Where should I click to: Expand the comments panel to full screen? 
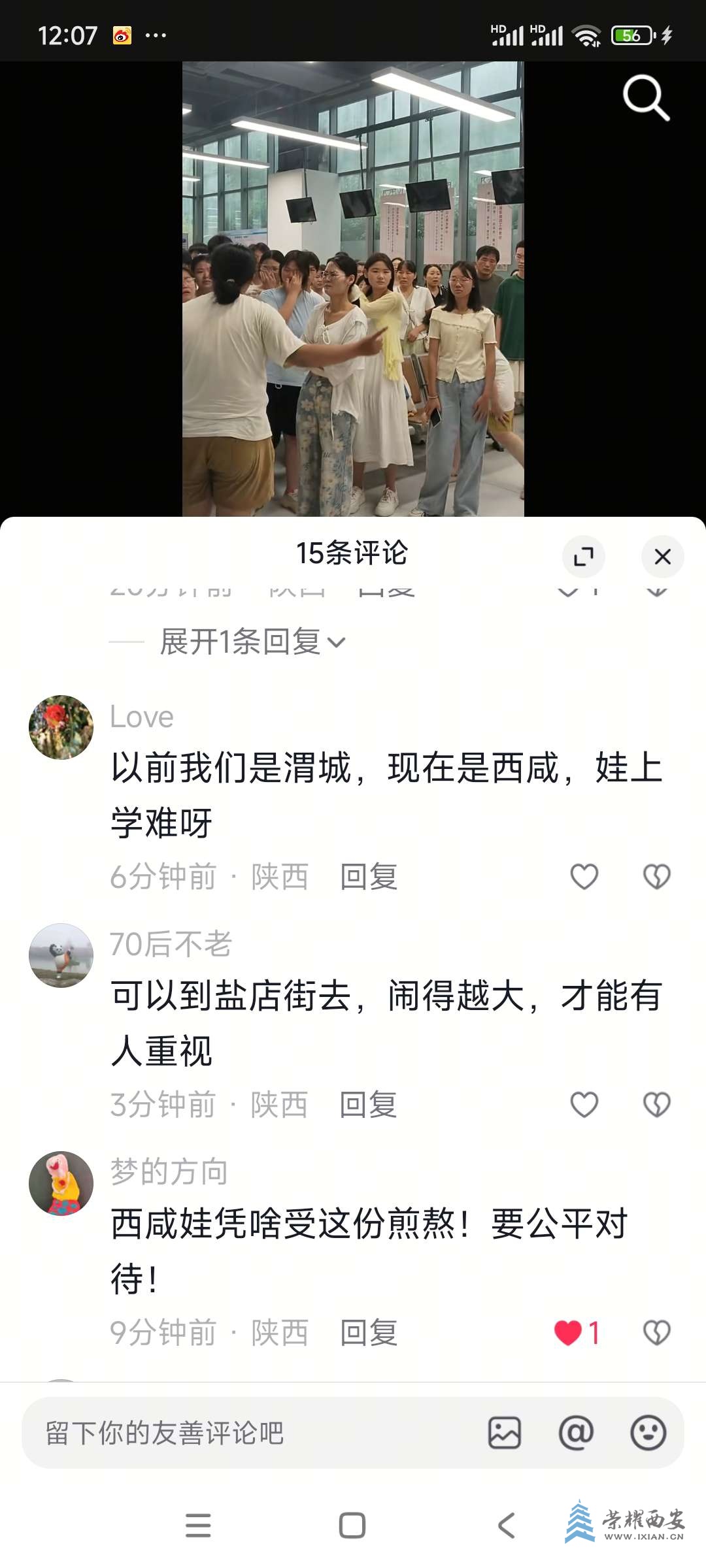click(x=583, y=557)
